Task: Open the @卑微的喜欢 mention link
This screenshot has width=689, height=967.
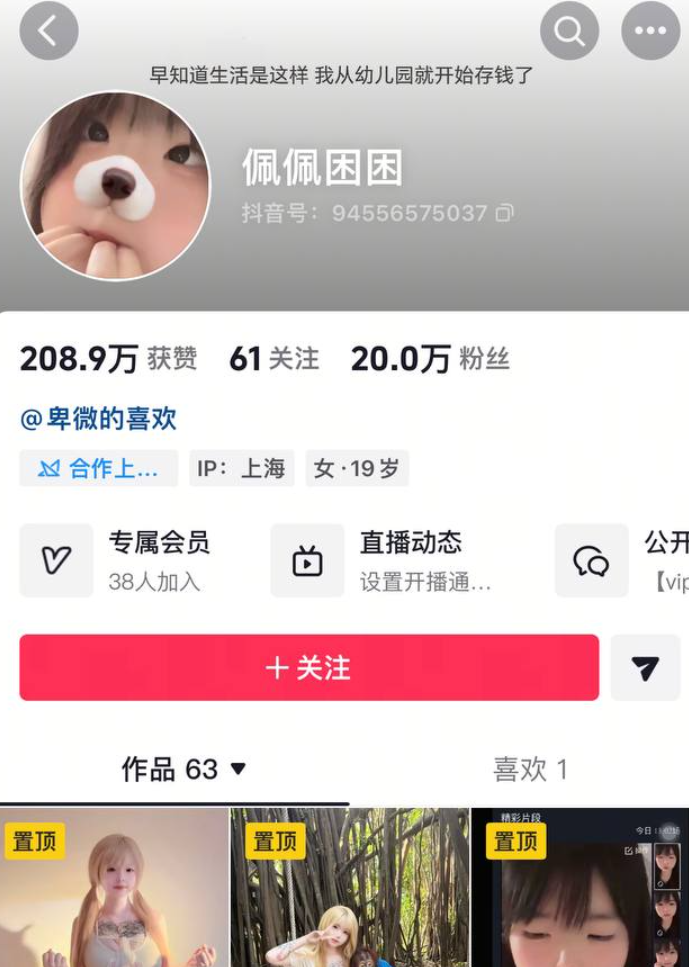Action: pos(98,419)
